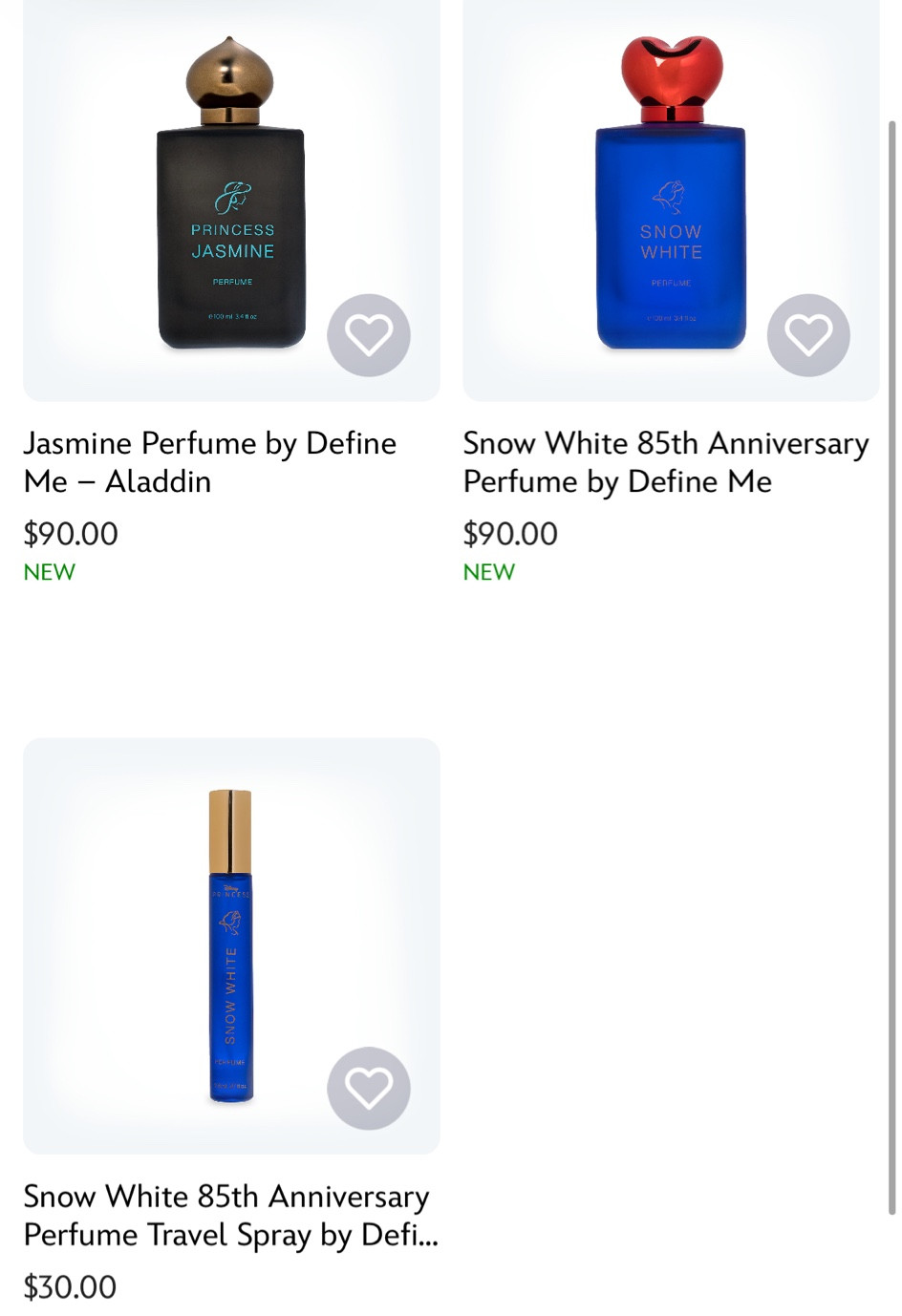
Task: Select the heart icon beside the travel spray
Action: click(369, 1088)
